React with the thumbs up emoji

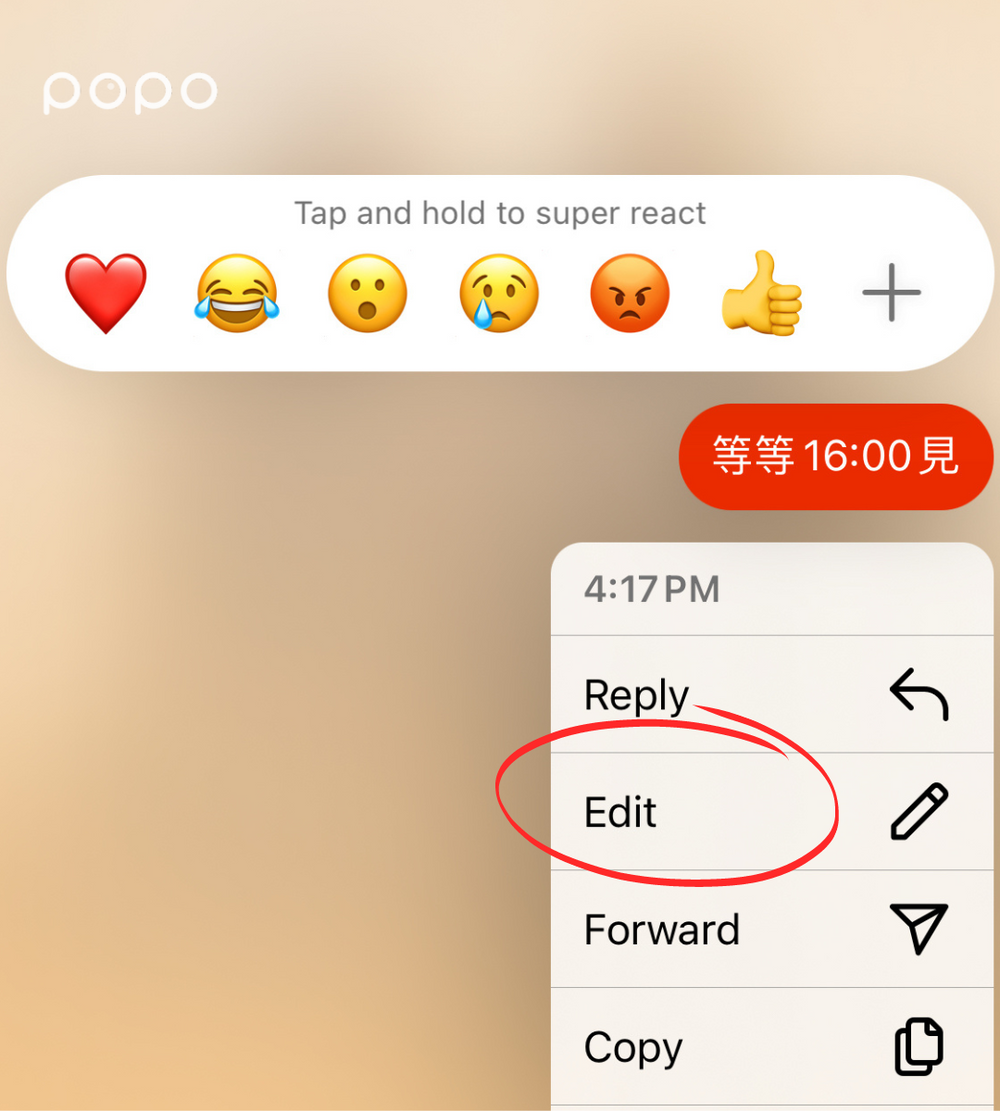pos(761,293)
